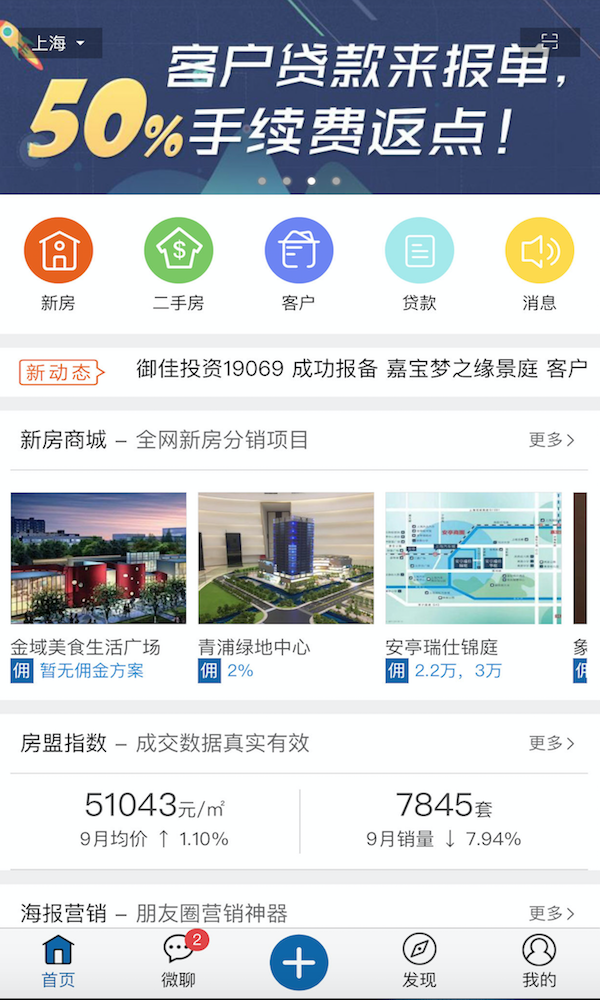Switch to the 微聊 tab
This screenshot has height=1000, width=600.
click(x=178, y=962)
